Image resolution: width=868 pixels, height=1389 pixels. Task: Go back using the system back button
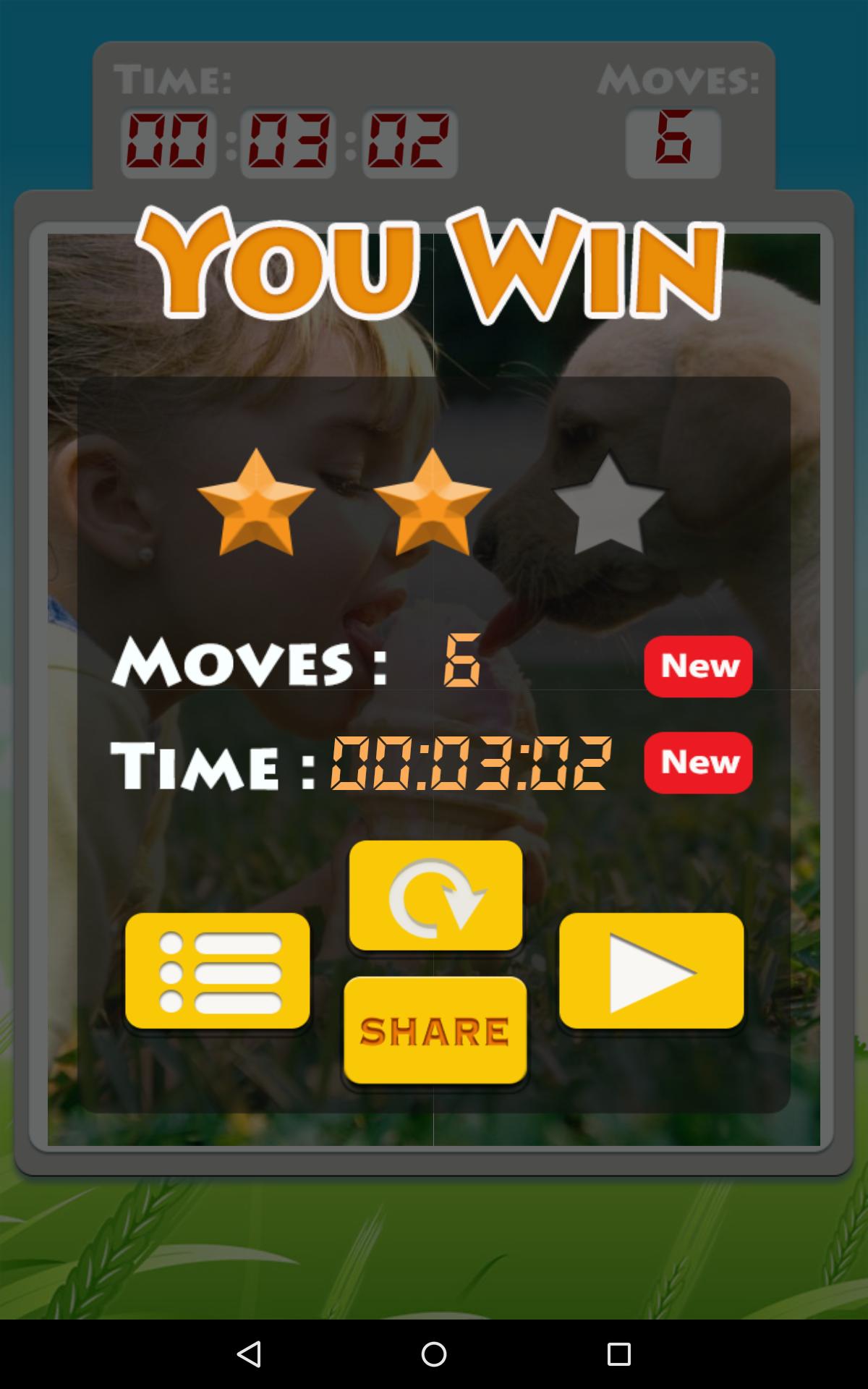pos(249,1354)
